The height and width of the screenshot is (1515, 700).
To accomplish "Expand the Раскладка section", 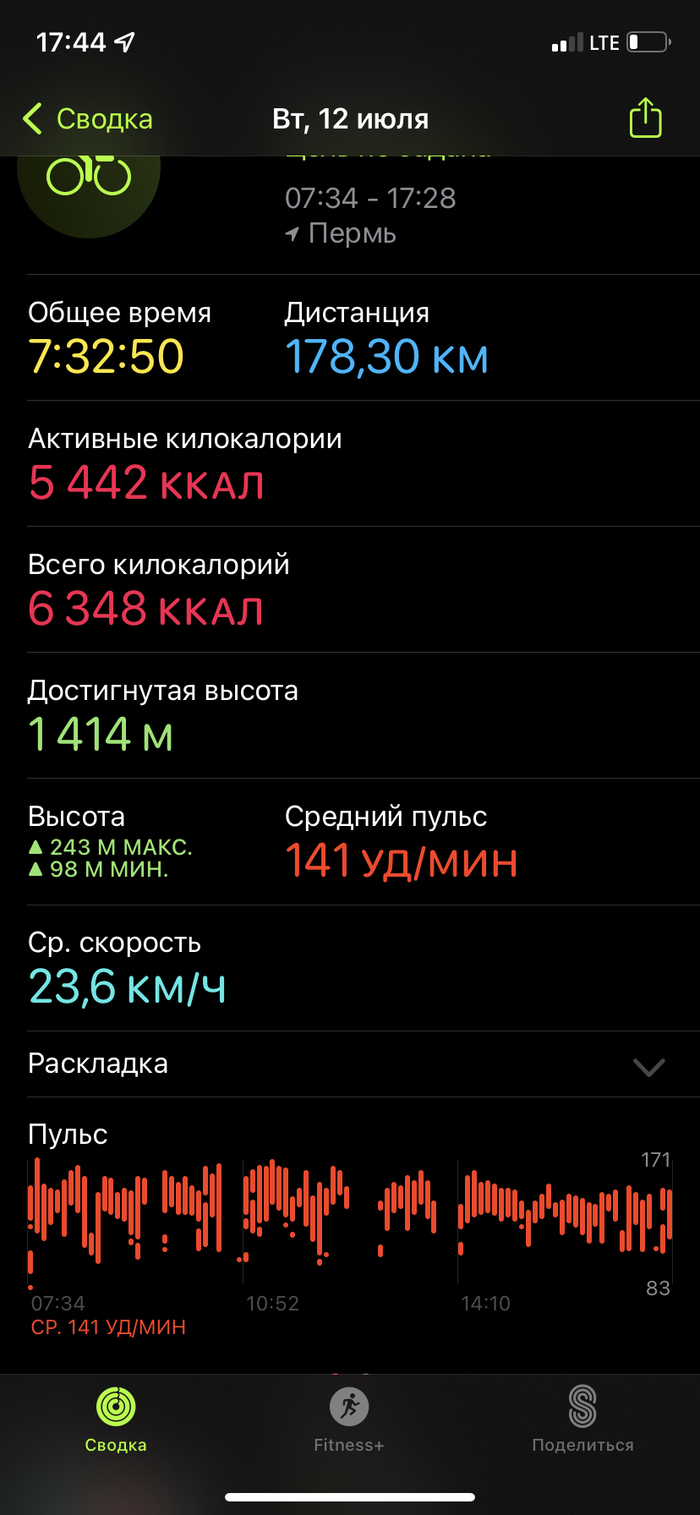I will 648,1066.
